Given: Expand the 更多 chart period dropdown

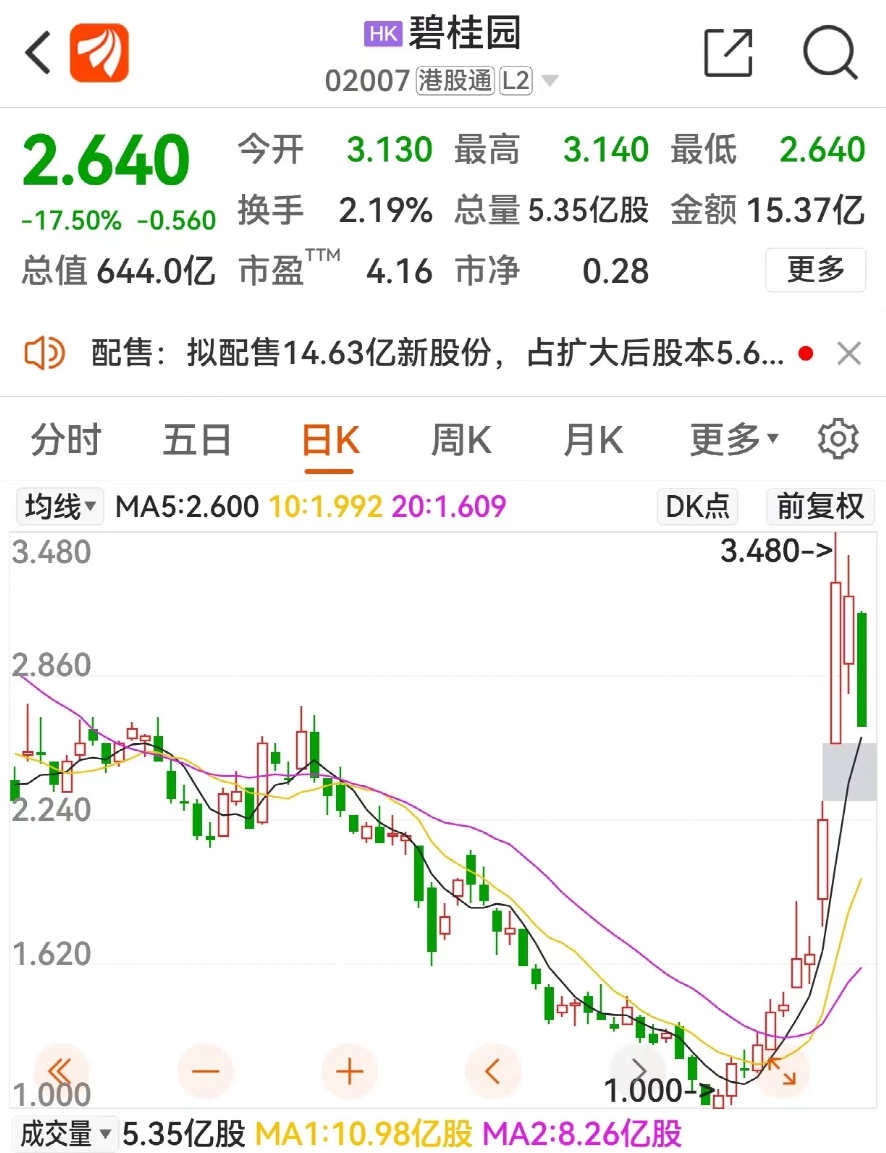Looking at the screenshot, I should 734,440.
